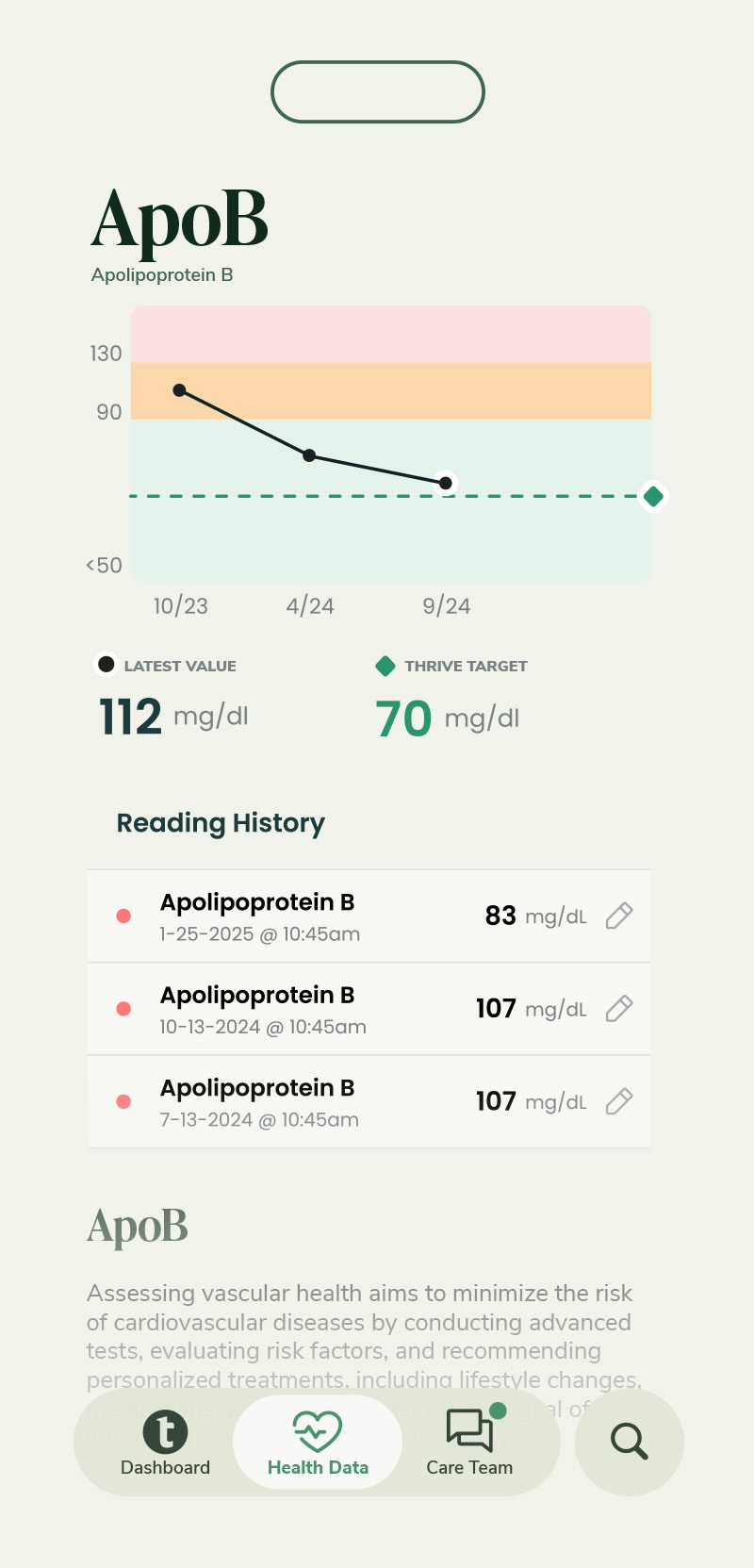
Task: Edit the 7-13-2024 Apolipoprotein B reading
Action: coord(618,1101)
